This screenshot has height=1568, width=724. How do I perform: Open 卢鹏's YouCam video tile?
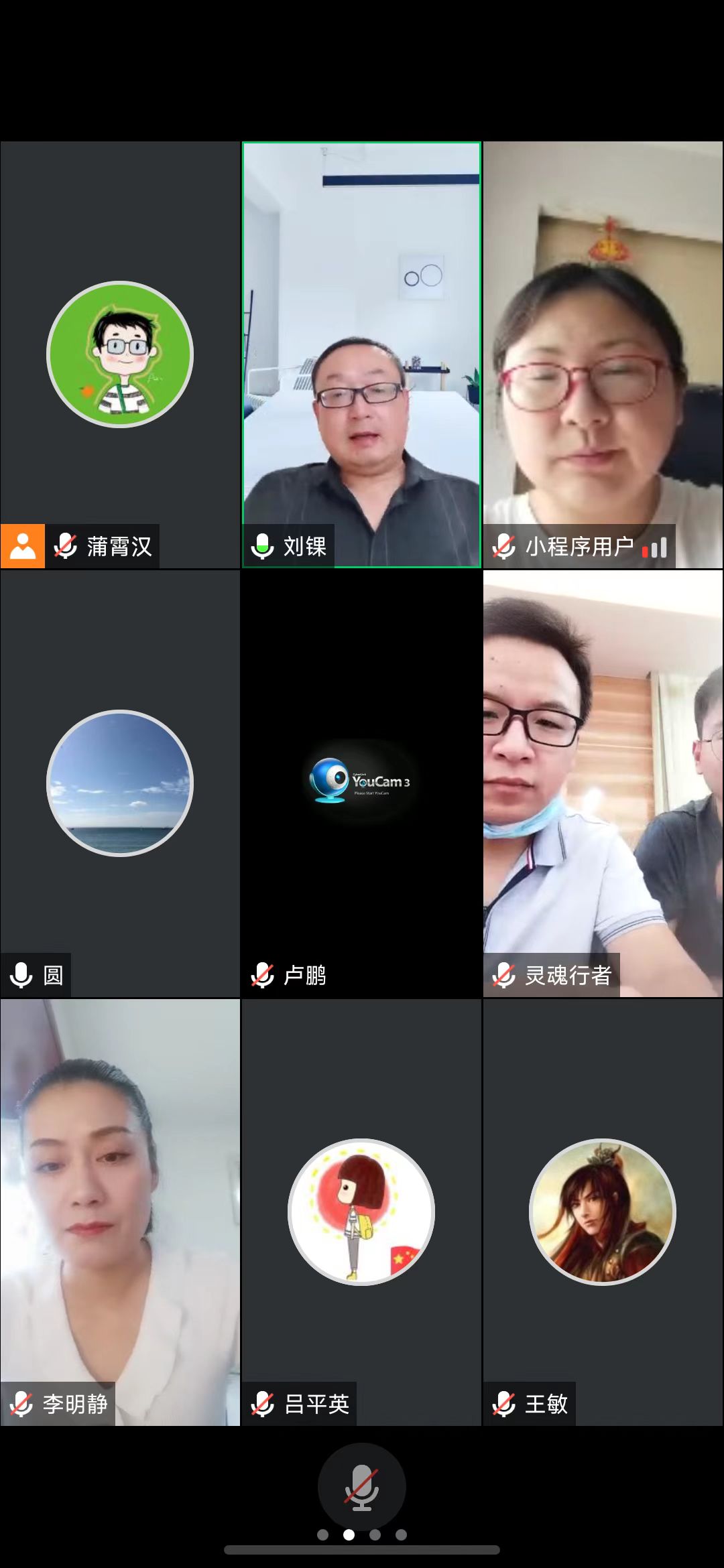(361, 783)
